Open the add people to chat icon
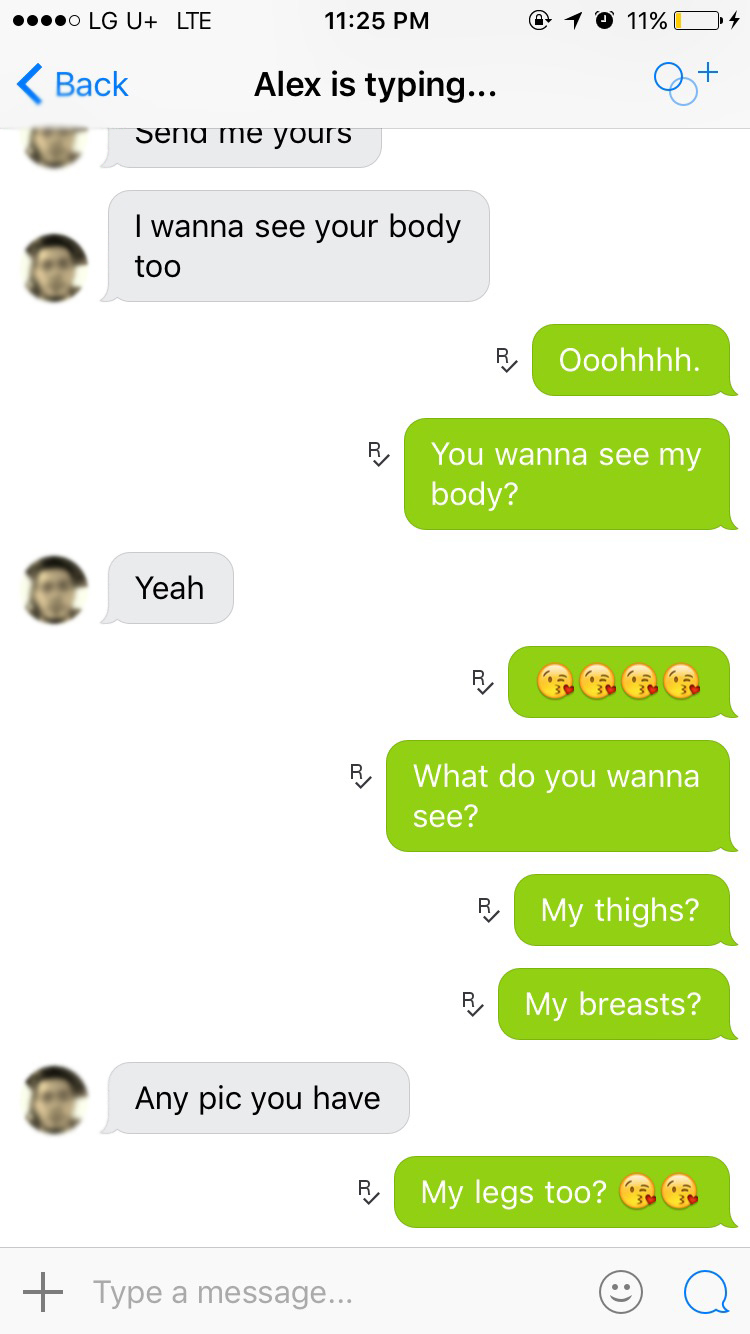Image resolution: width=750 pixels, height=1334 pixels. (x=686, y=83)
